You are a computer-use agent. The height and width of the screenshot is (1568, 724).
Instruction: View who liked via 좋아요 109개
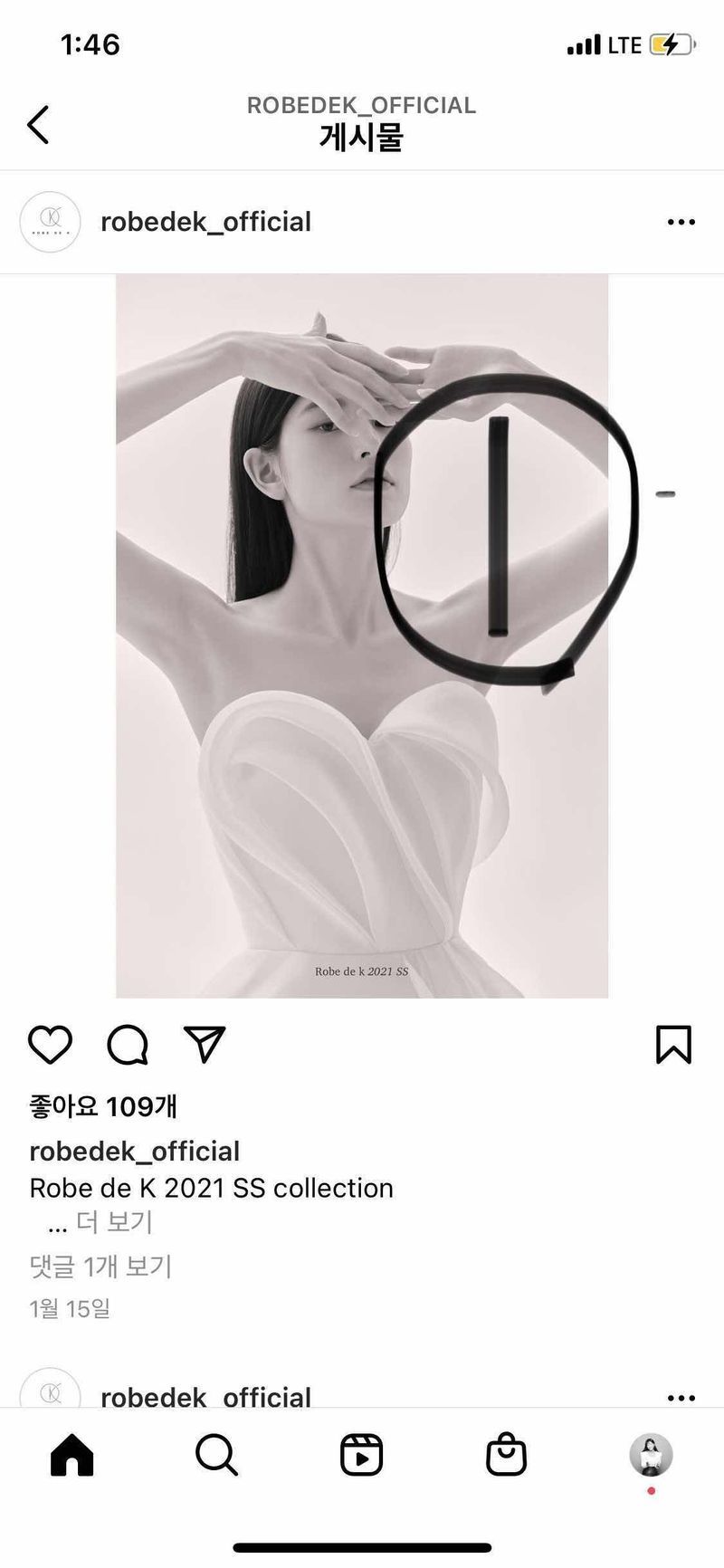tap(103, 1105)
